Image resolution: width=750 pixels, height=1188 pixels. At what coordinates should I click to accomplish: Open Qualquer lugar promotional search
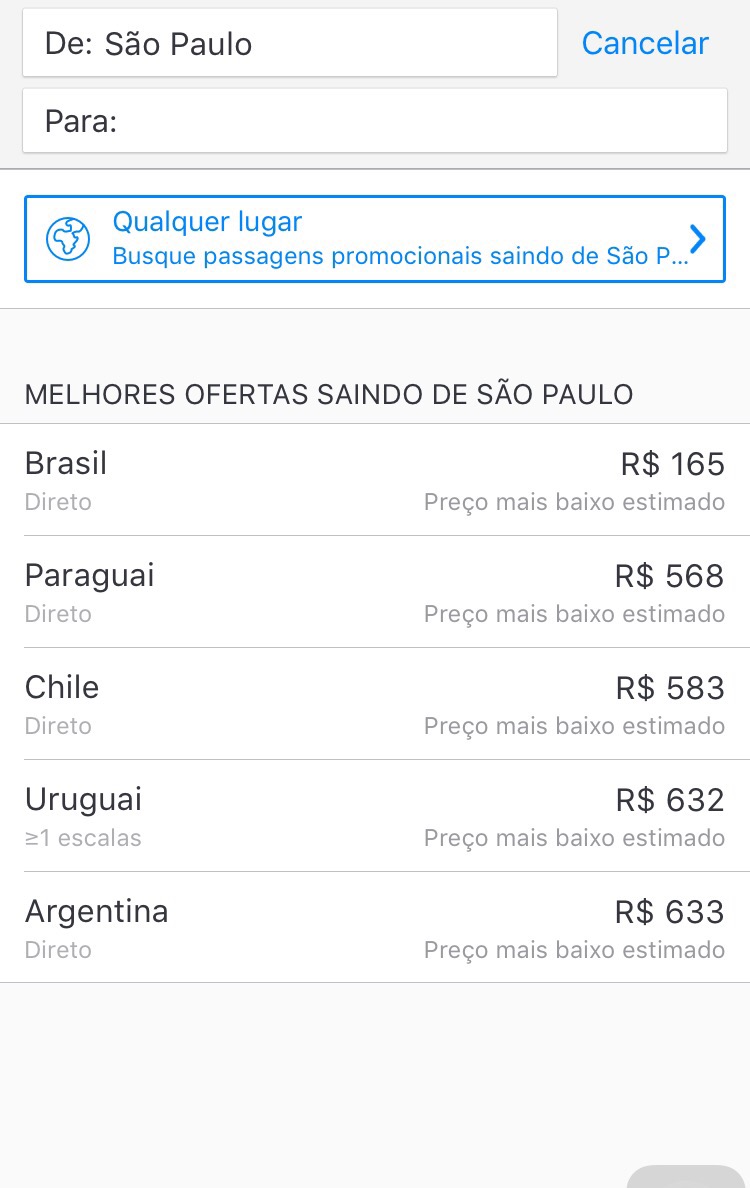(x=374, y=239)
